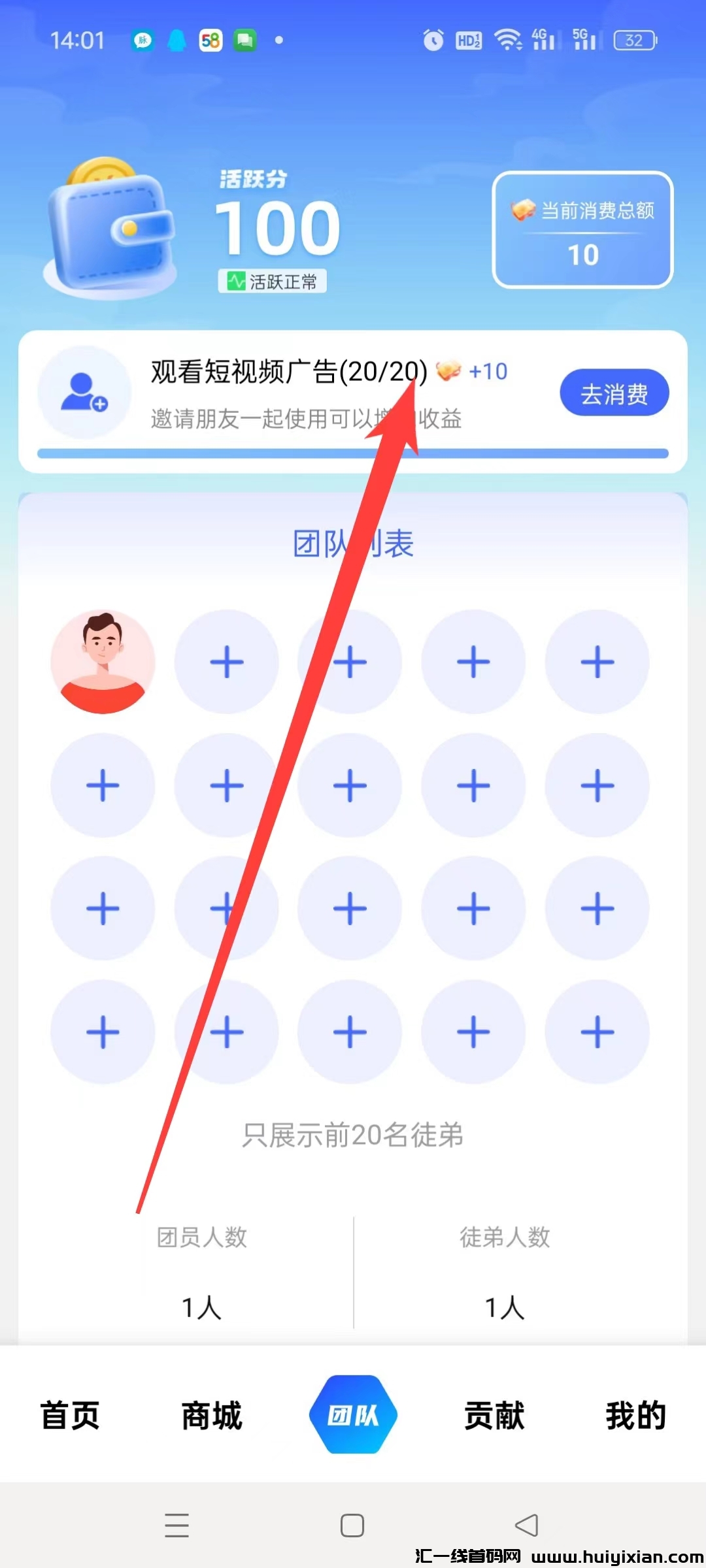Open the 我的 tab
Screen dimensions: 706x1568
point(635,1415)
